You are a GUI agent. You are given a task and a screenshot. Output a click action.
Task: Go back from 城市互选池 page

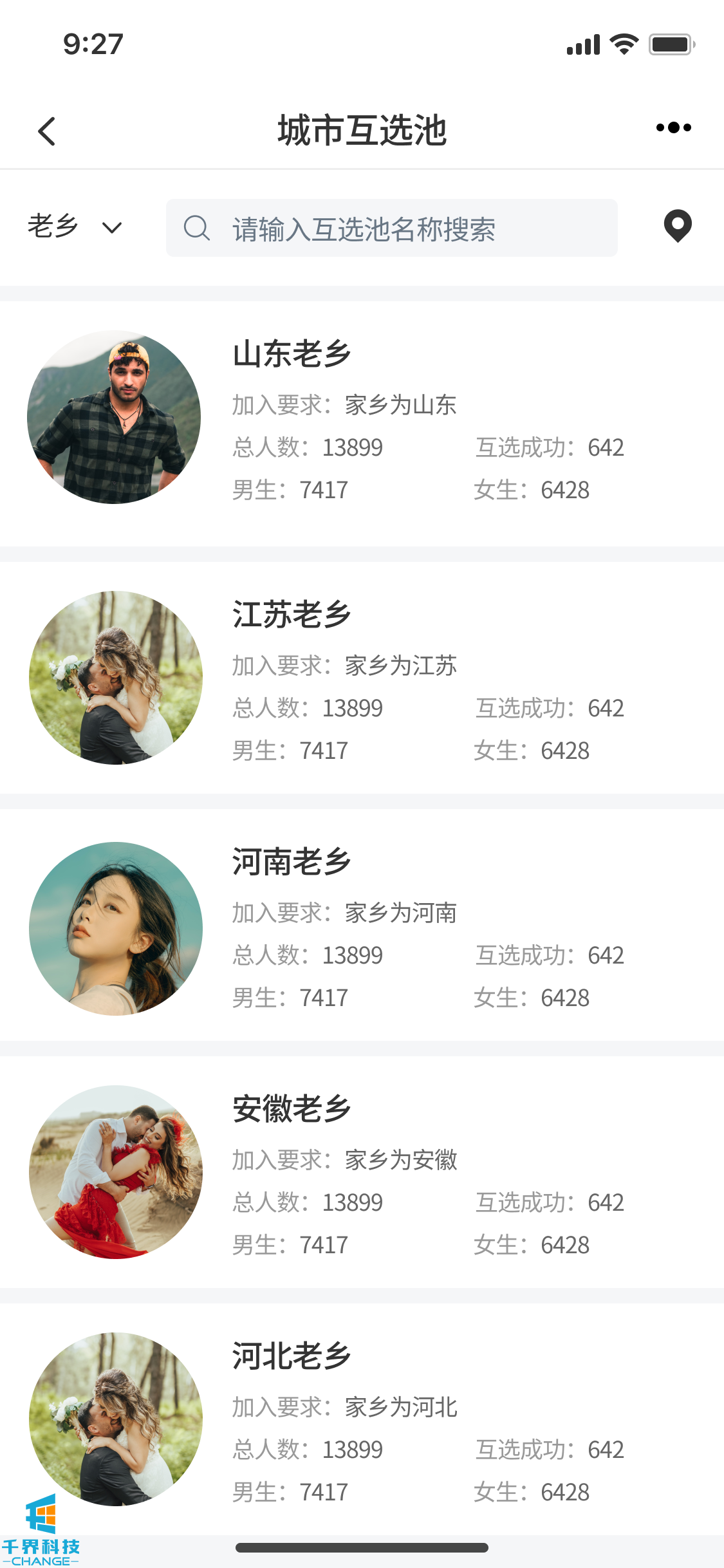point(47,131)
